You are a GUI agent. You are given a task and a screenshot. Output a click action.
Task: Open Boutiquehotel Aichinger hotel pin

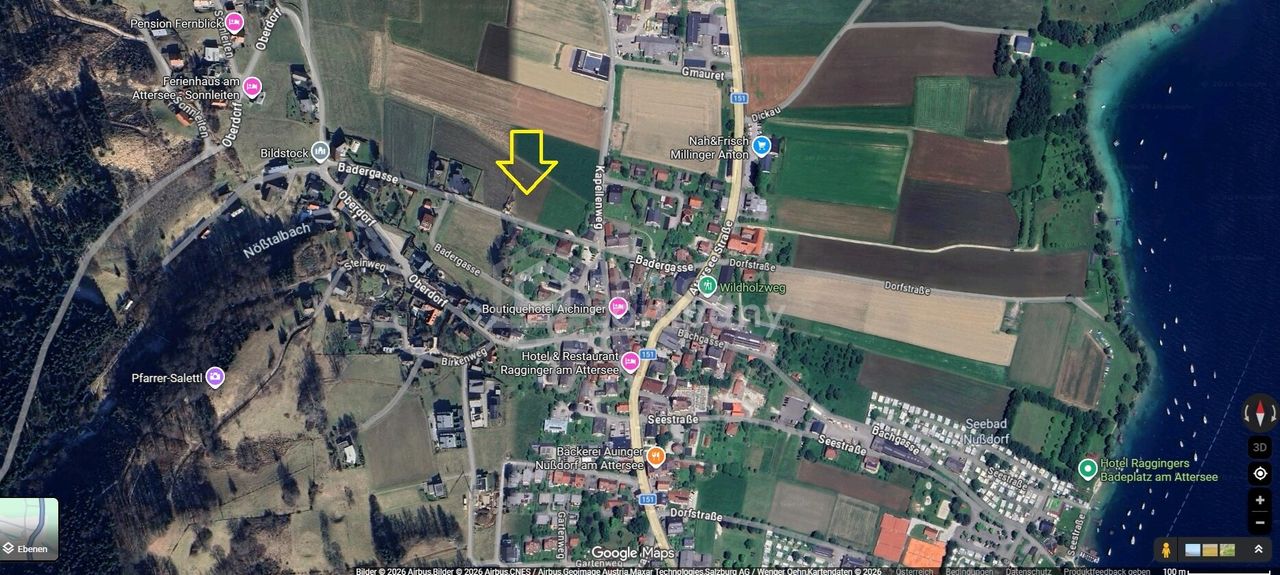(x=618, y=307)
